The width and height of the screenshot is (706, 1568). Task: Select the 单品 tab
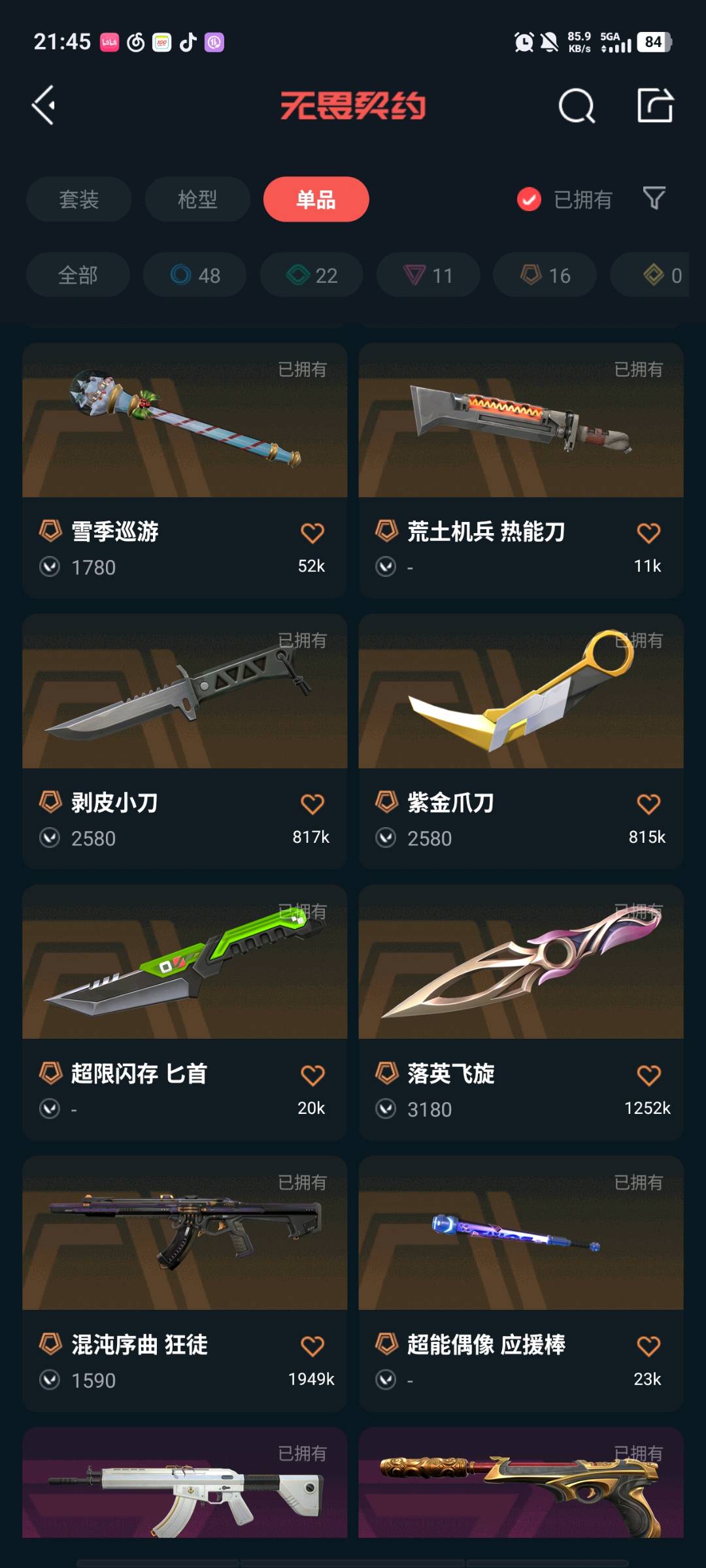click(316, 199)
